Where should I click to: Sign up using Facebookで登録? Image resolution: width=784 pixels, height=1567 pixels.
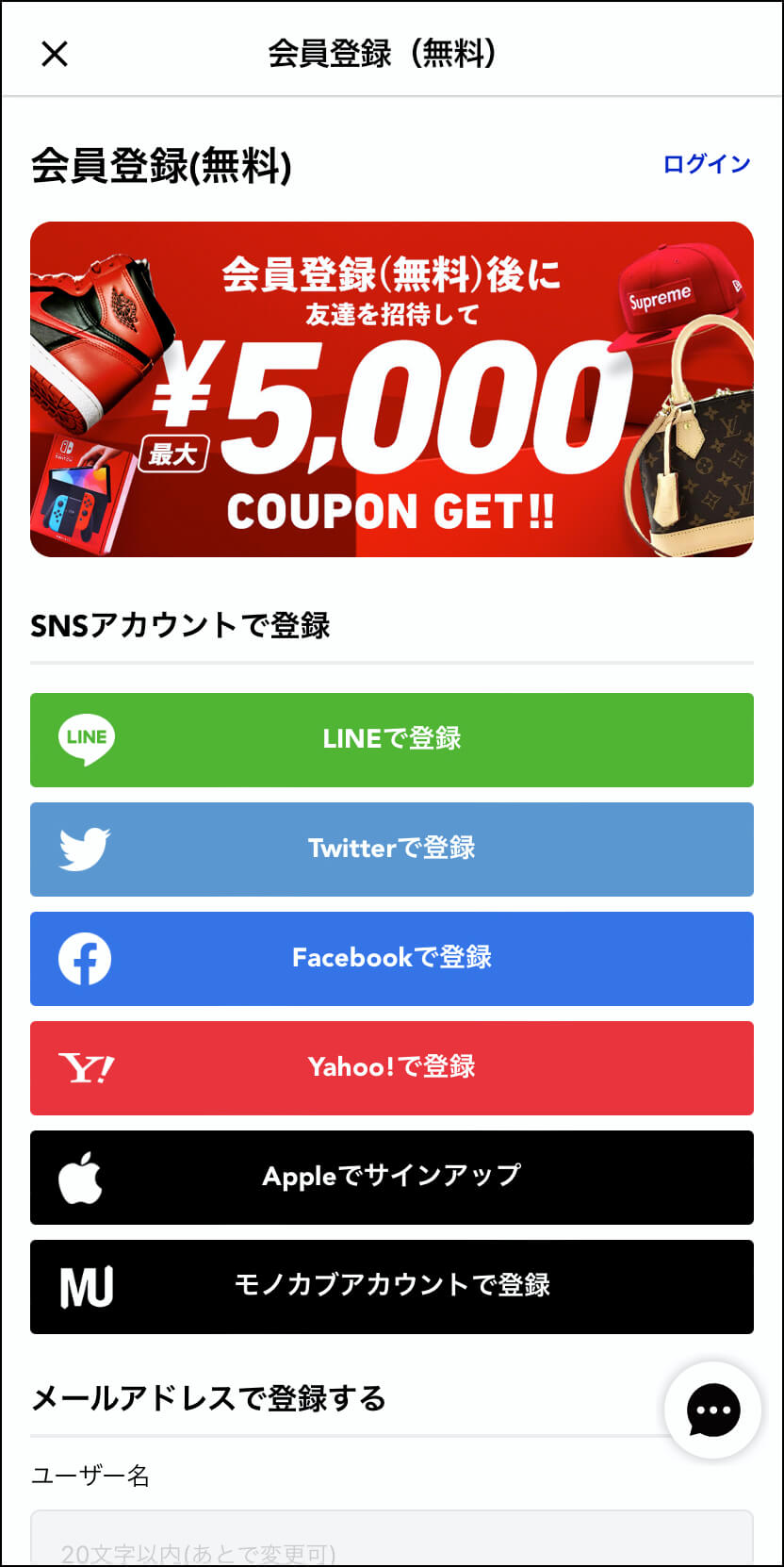[392, 959]
